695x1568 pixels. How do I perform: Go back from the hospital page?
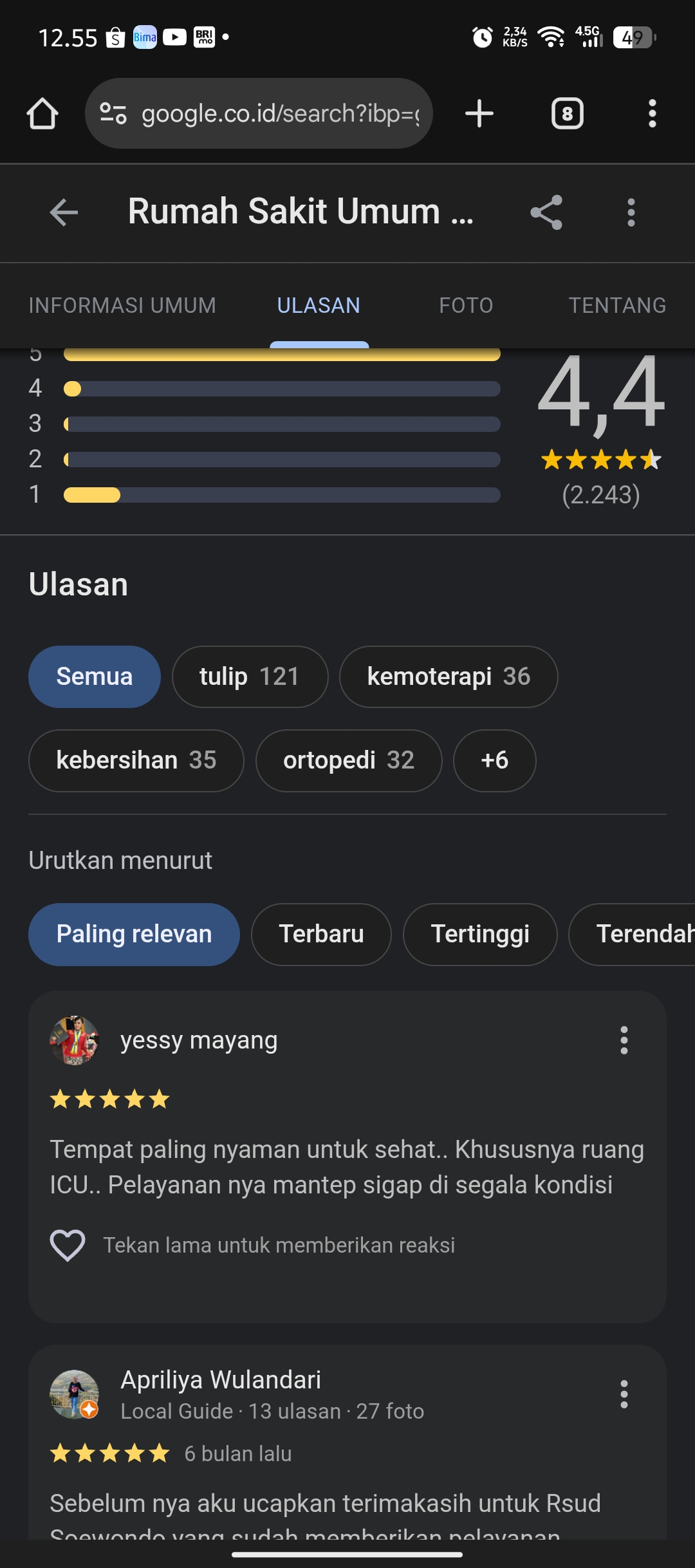64,212
